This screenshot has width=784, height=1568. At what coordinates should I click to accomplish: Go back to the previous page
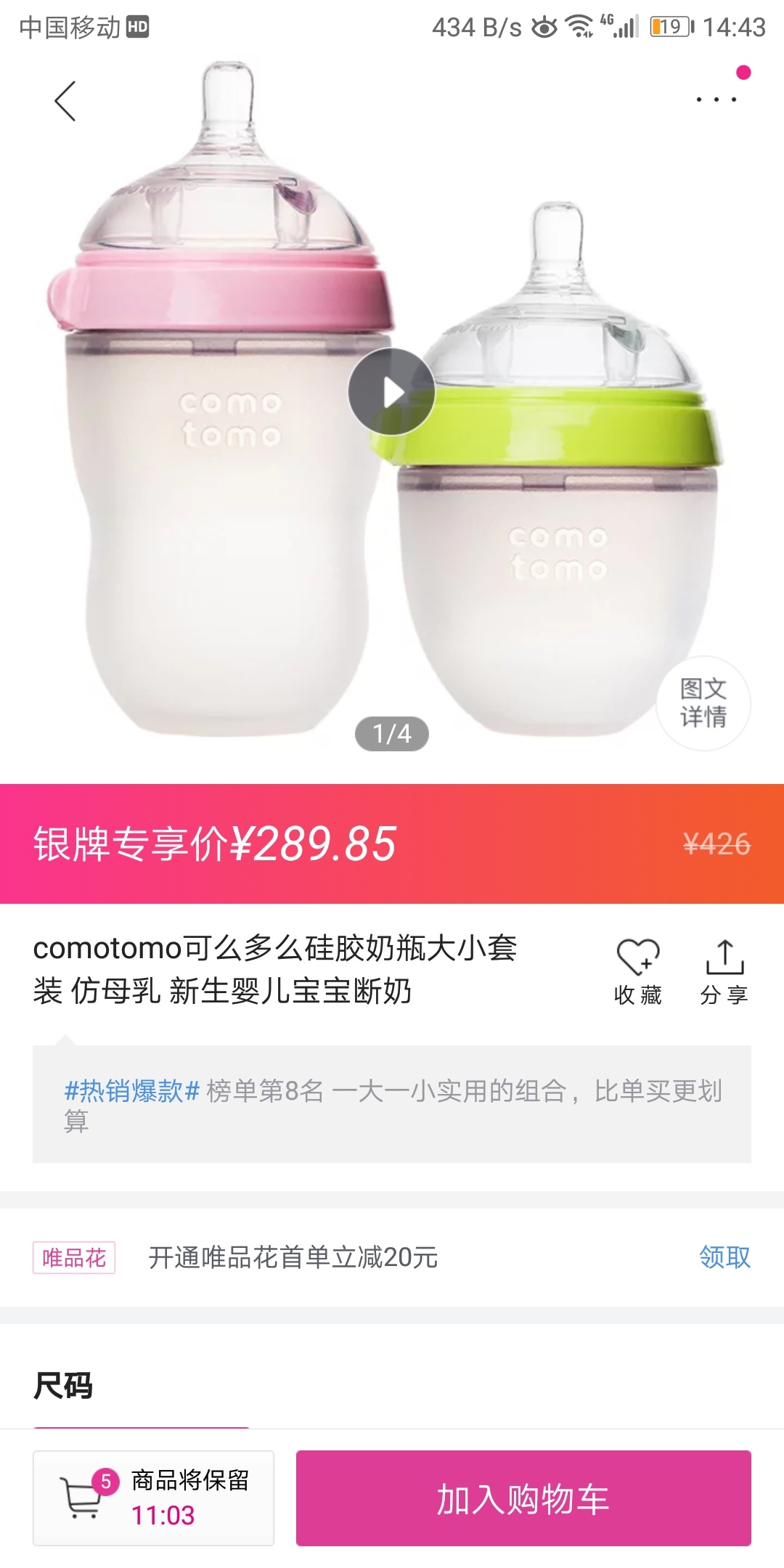(65, 101)
